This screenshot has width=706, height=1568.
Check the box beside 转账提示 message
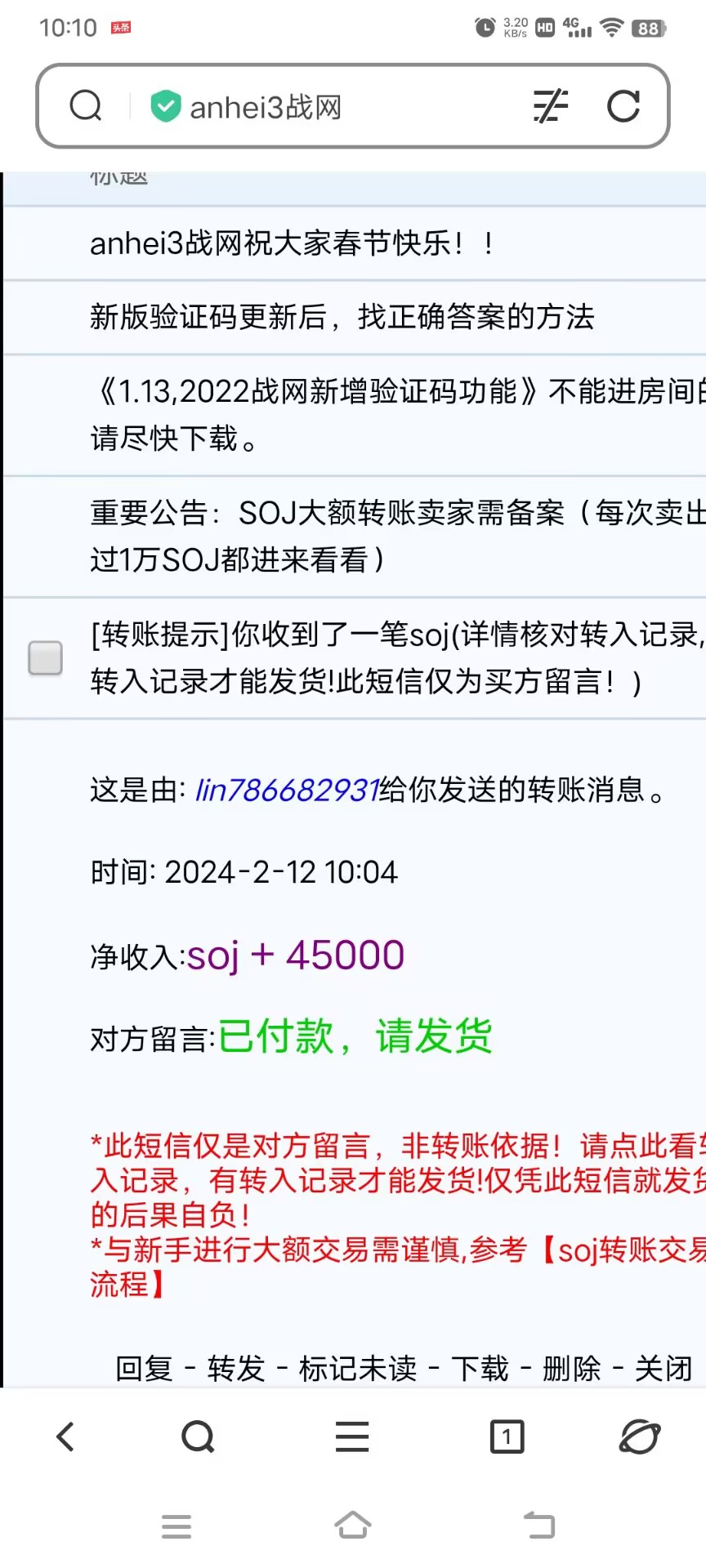(45, 657)
